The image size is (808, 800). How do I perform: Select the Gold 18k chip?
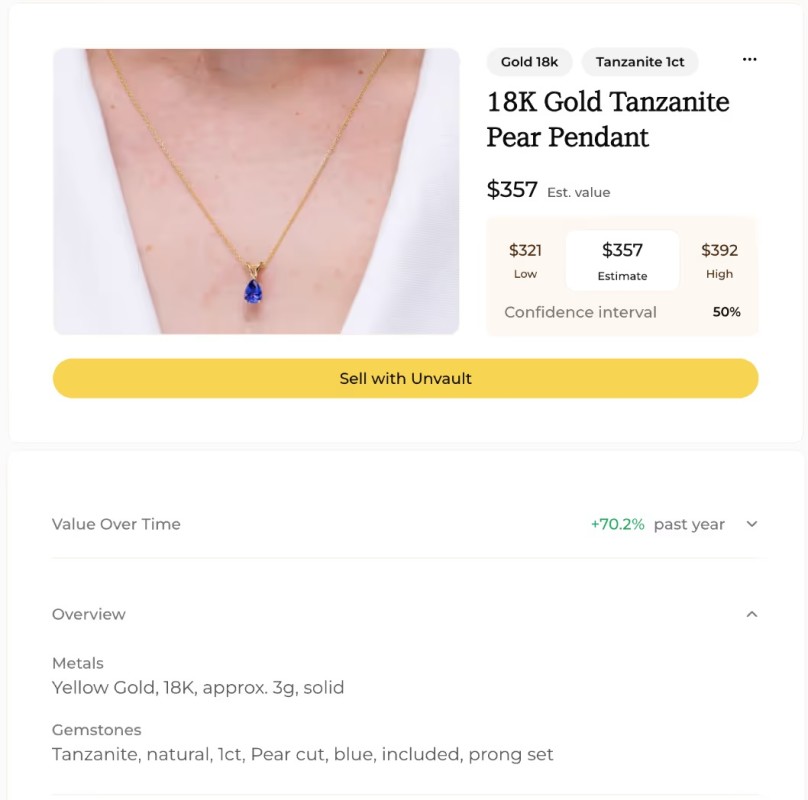tap(529, 62)
